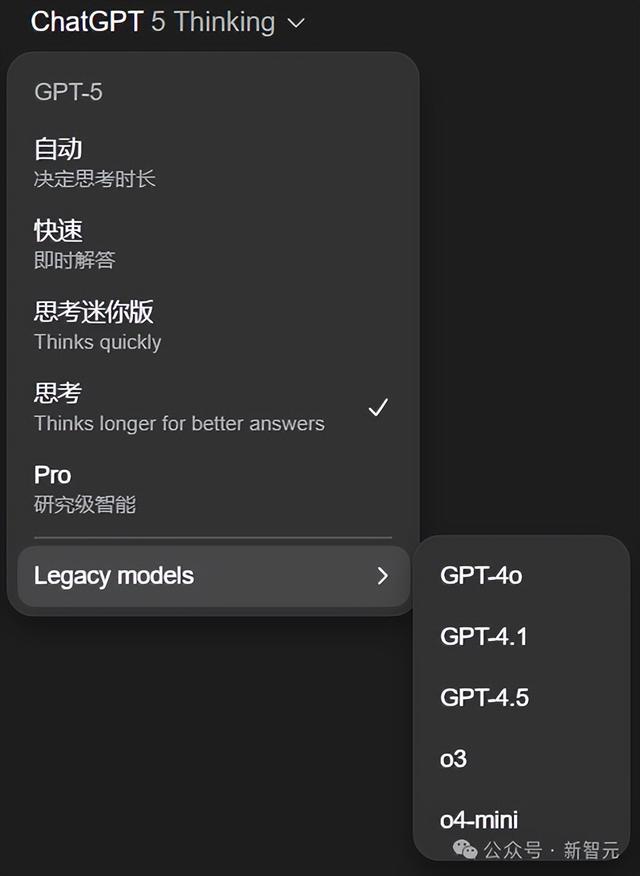Select the GPT-4.1 legacy model
640x876 pixels.
522,636
